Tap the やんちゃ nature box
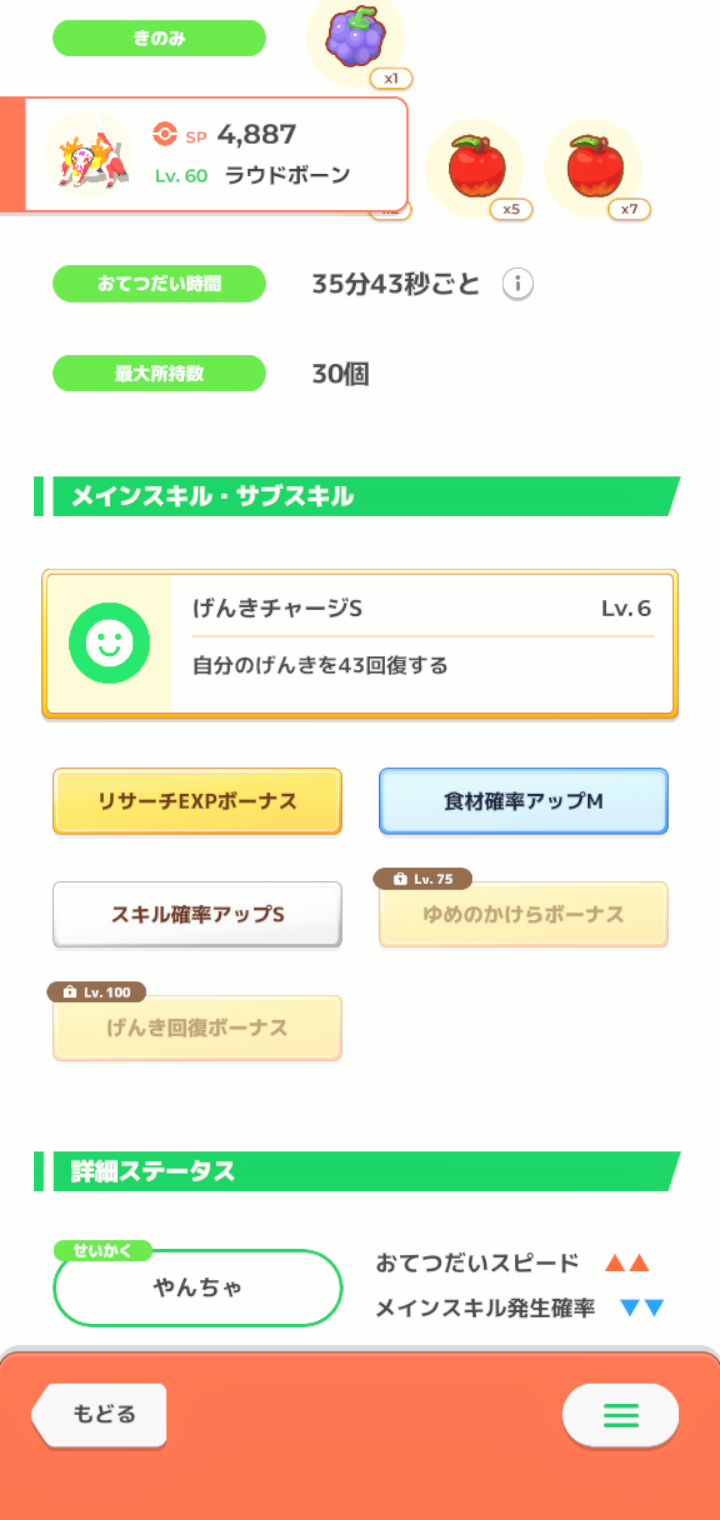The width and height of the screenshot is (720, 1520). (197, 1287)
